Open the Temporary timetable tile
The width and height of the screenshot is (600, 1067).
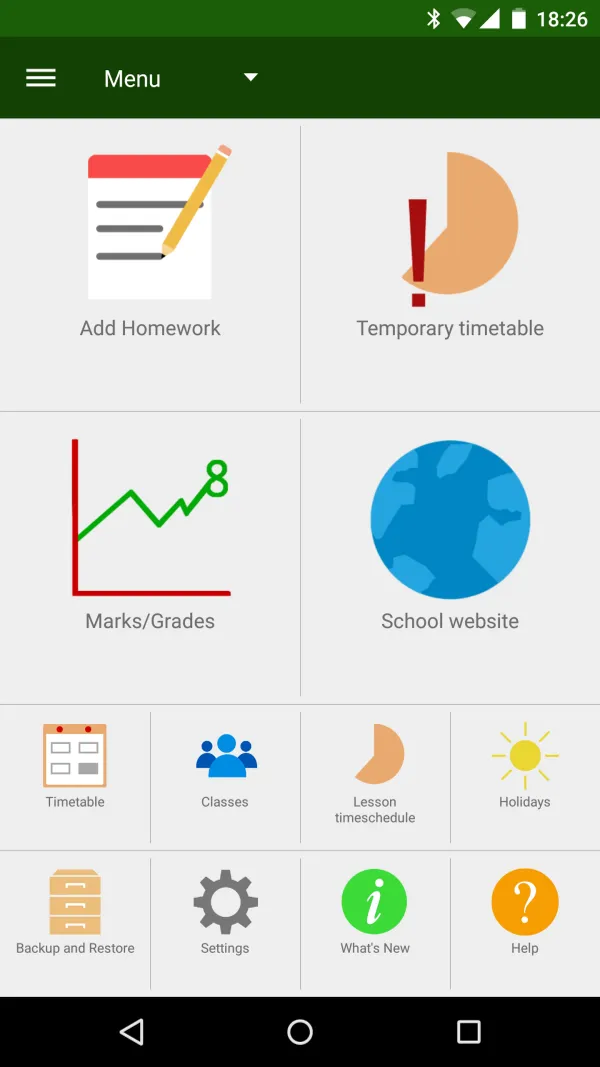[x=450, y=265]
